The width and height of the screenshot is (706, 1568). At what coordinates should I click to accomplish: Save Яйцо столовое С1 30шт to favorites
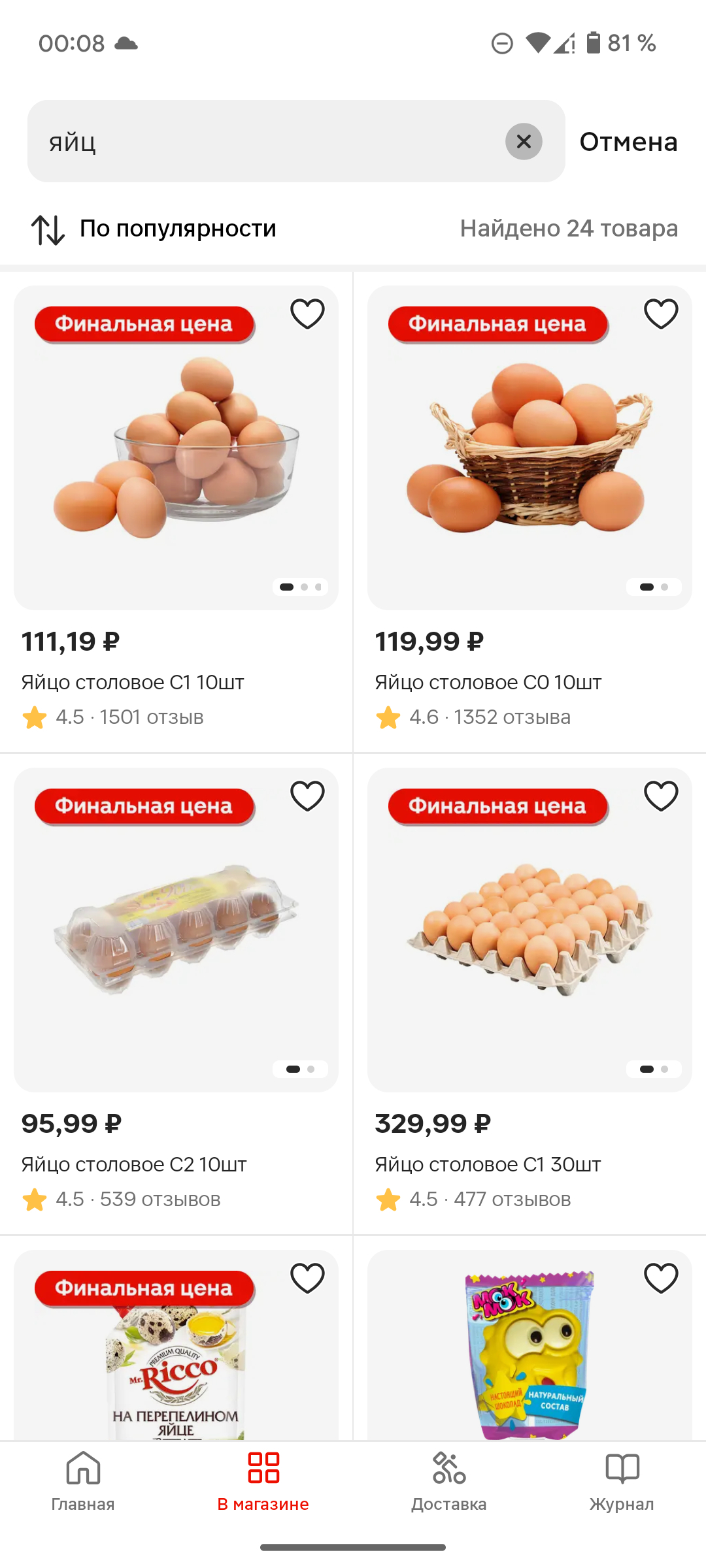click(x=661, y=796)
